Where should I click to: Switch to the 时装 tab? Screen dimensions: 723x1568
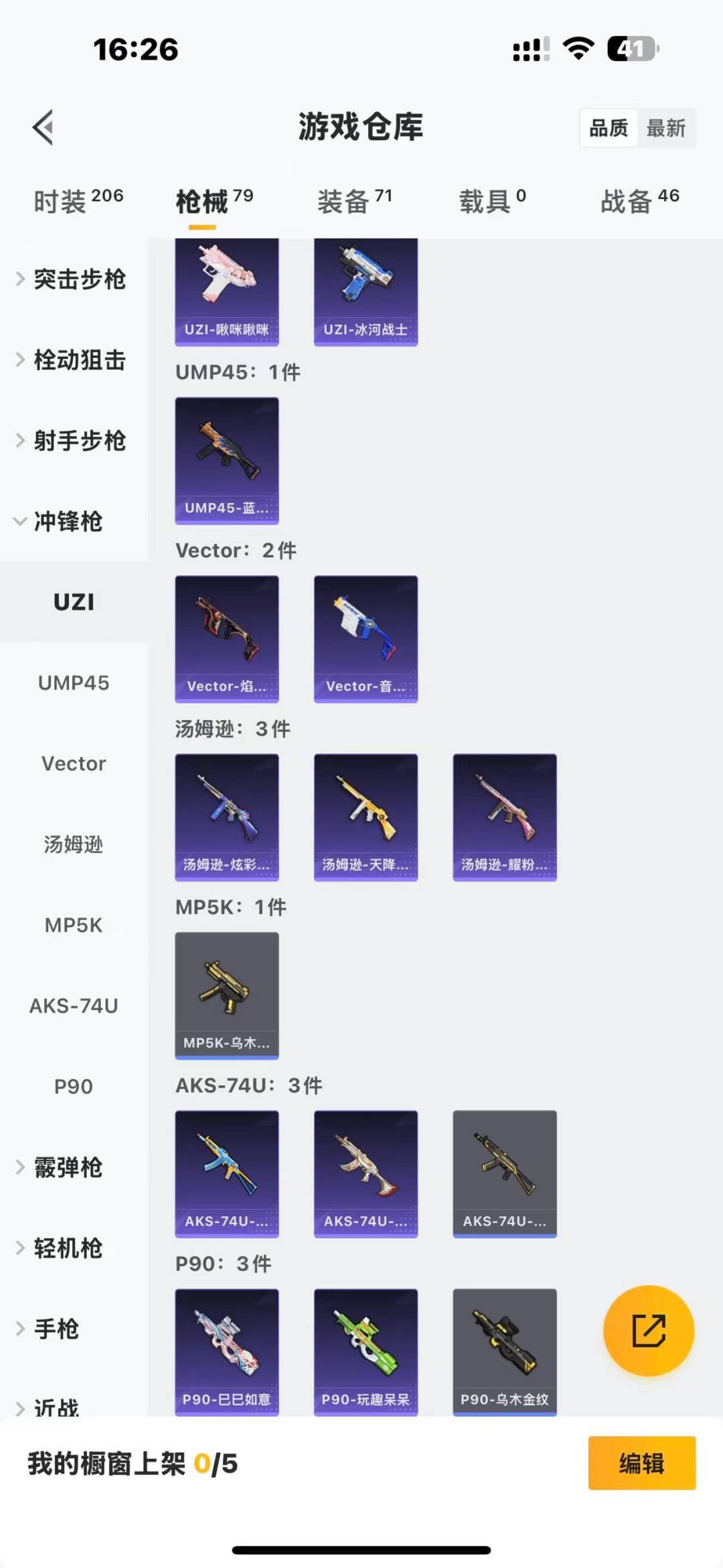coord(78,201)
